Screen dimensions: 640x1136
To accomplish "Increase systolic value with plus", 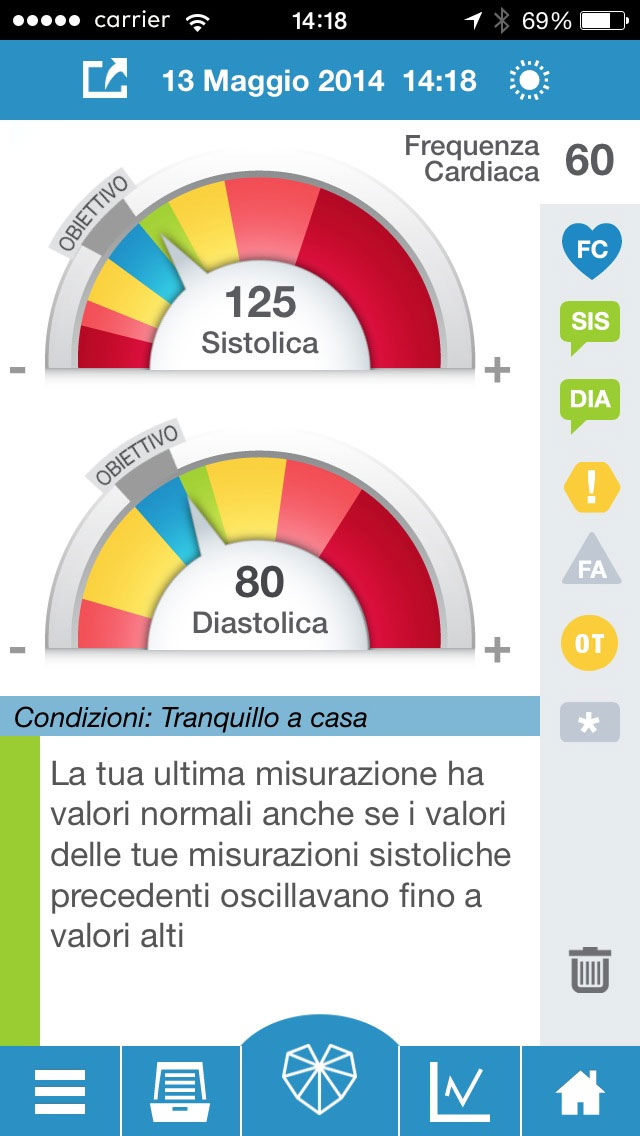I will tap(497, 371).
